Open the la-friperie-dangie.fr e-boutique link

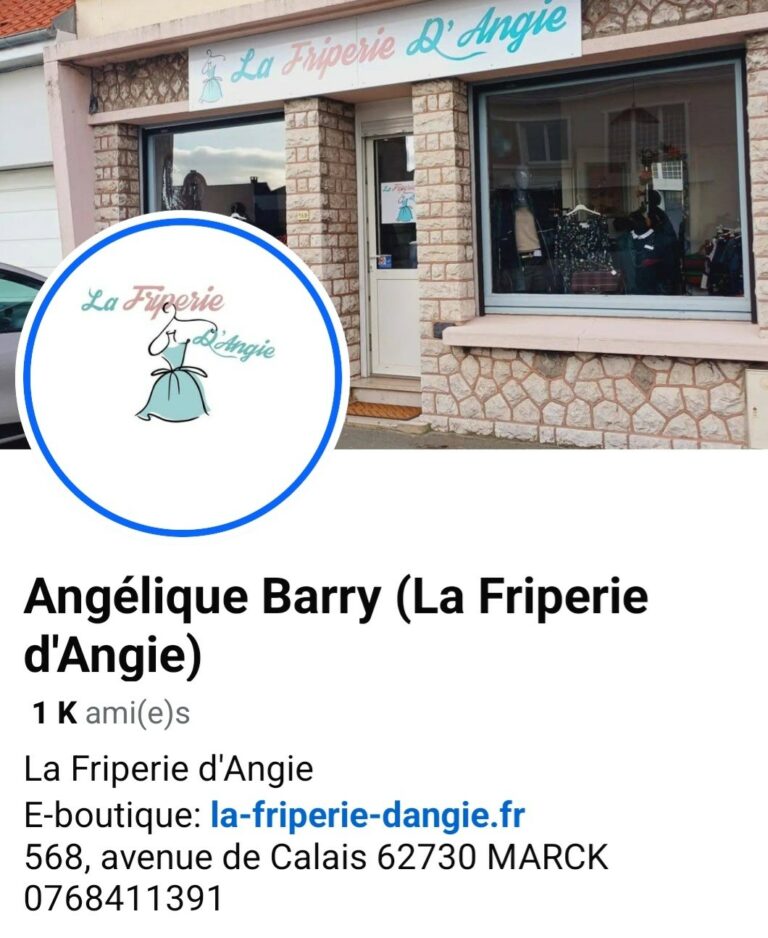367,814
